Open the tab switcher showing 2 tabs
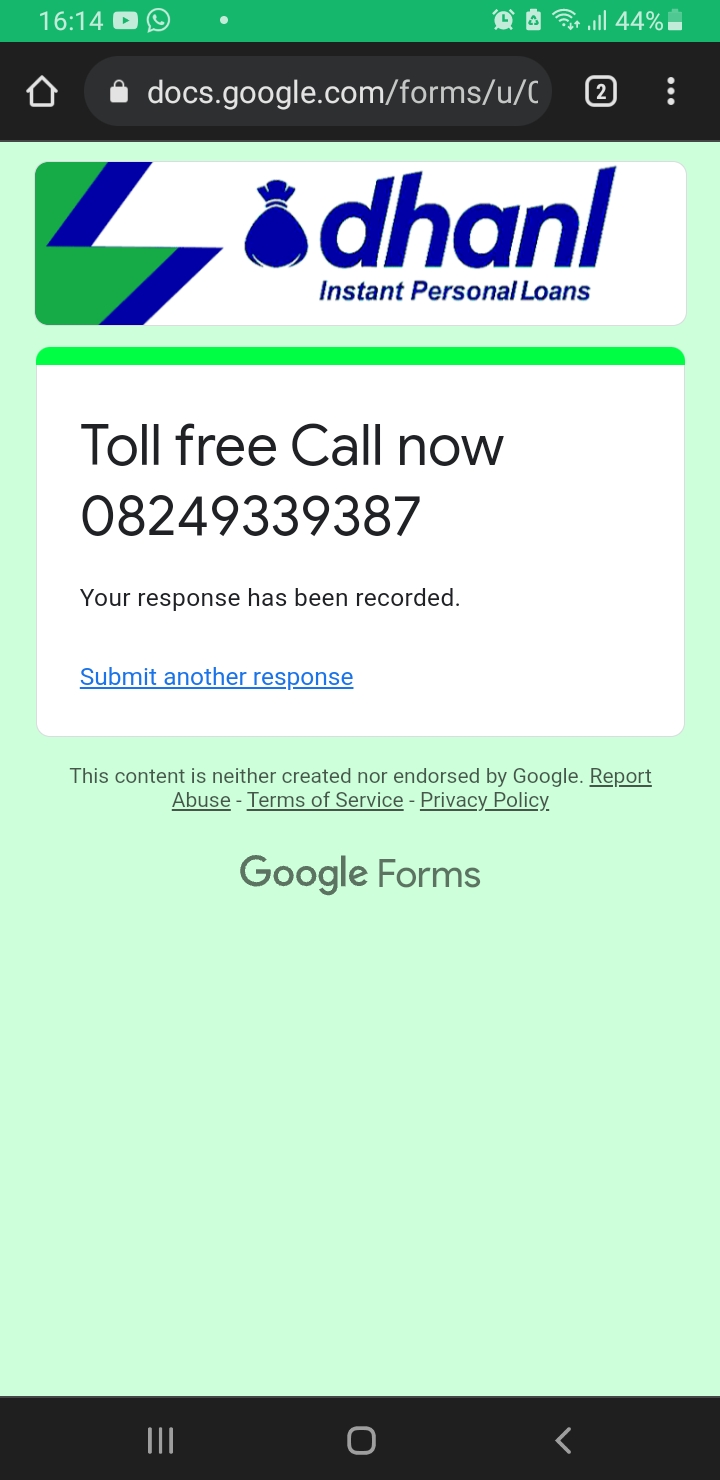 [600, 92]
